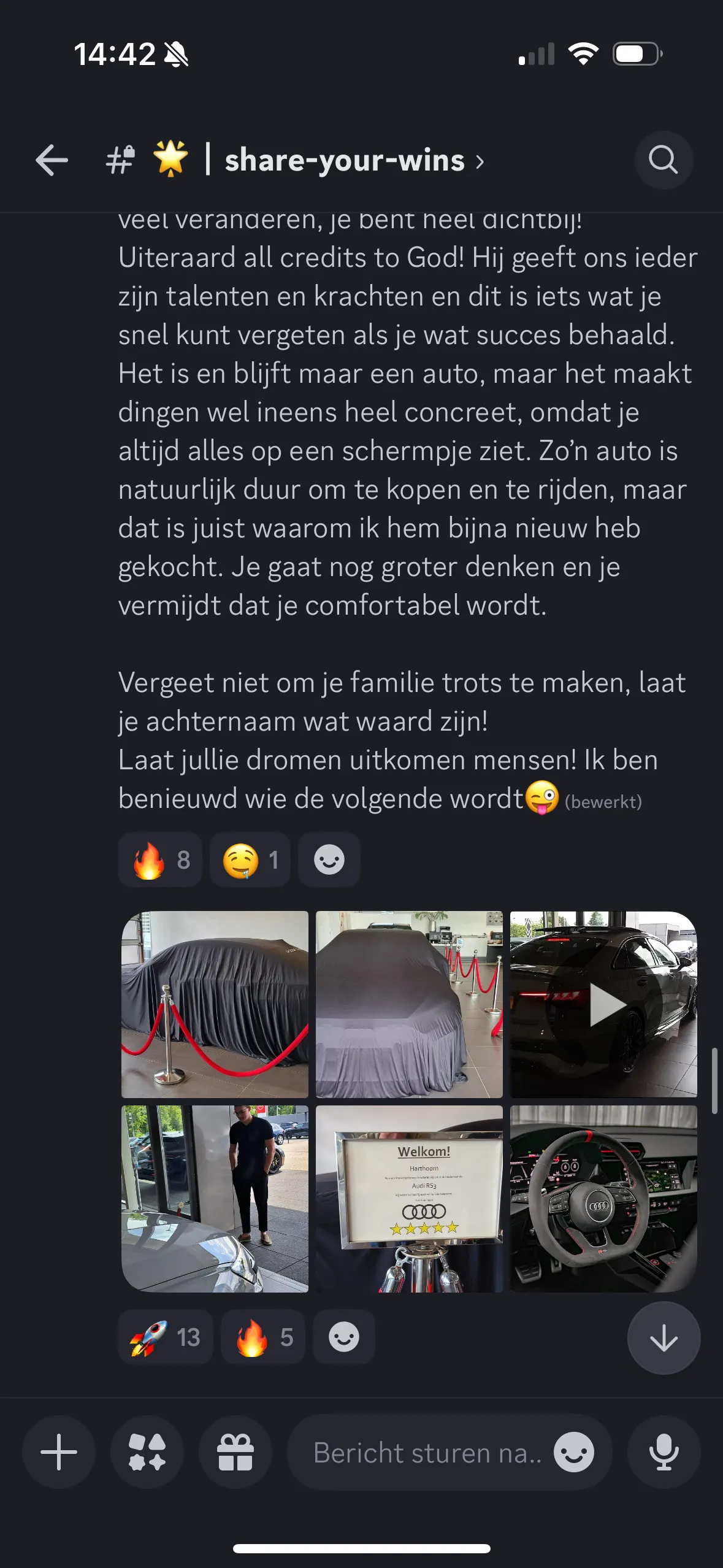Viewport: 723px width, 1568px height.
Task: Open the apps launcher button
Action: (x=147, y=1452)
